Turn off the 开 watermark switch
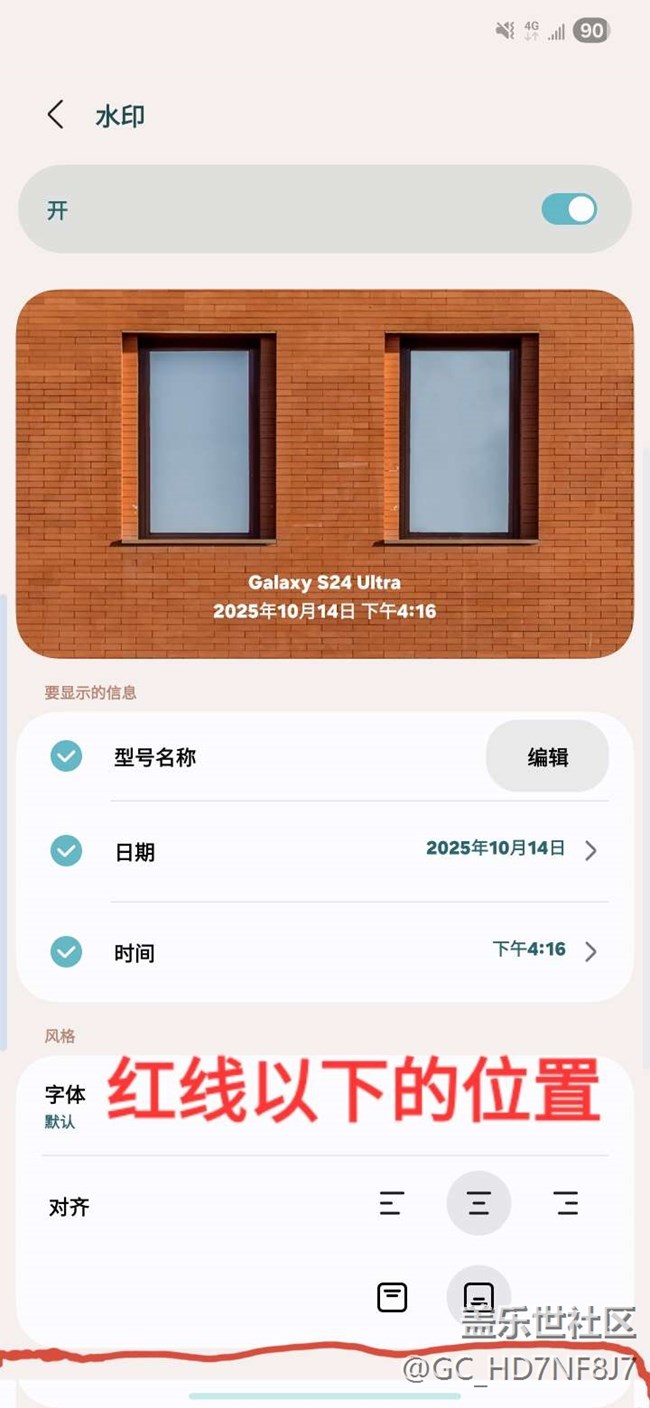 569,209
